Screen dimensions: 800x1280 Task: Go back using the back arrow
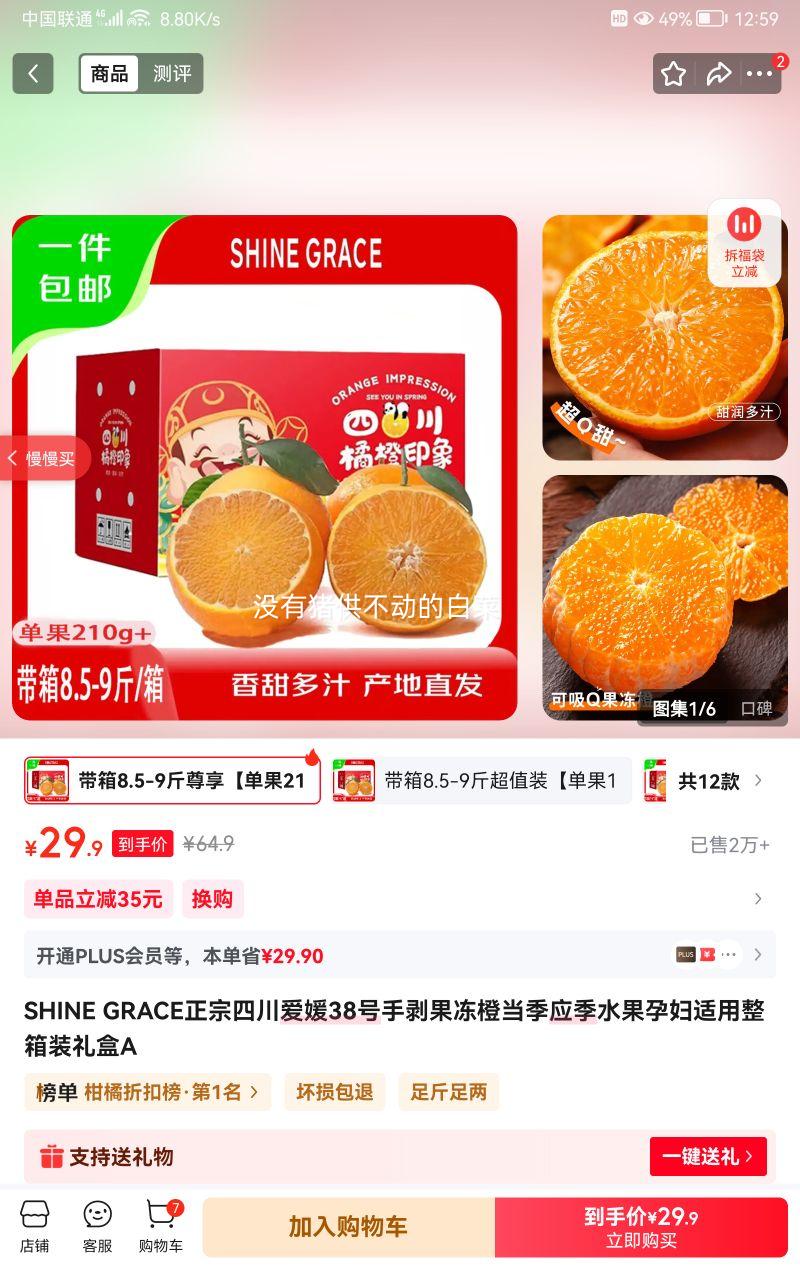(x=31, y=73)
